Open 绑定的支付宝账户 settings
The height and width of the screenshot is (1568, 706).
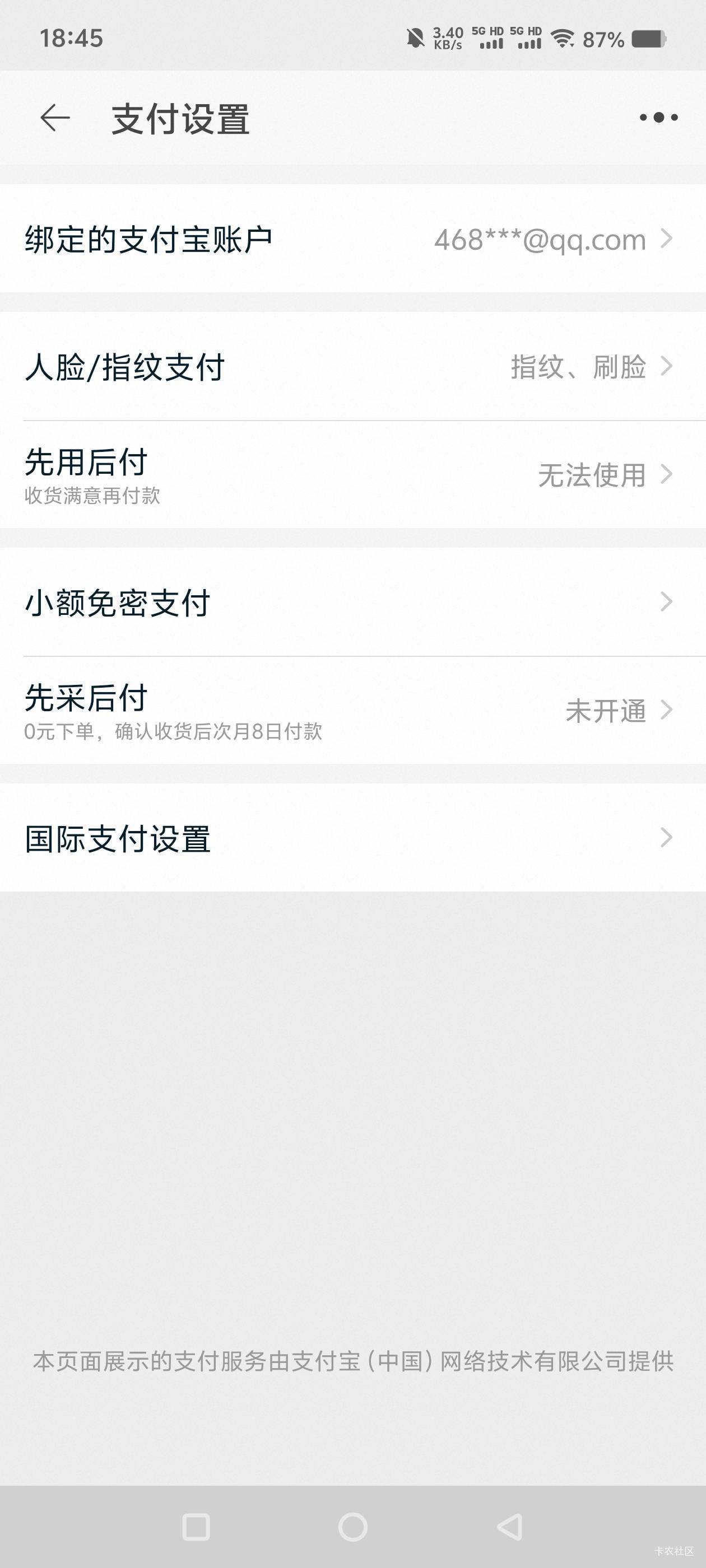354,239
